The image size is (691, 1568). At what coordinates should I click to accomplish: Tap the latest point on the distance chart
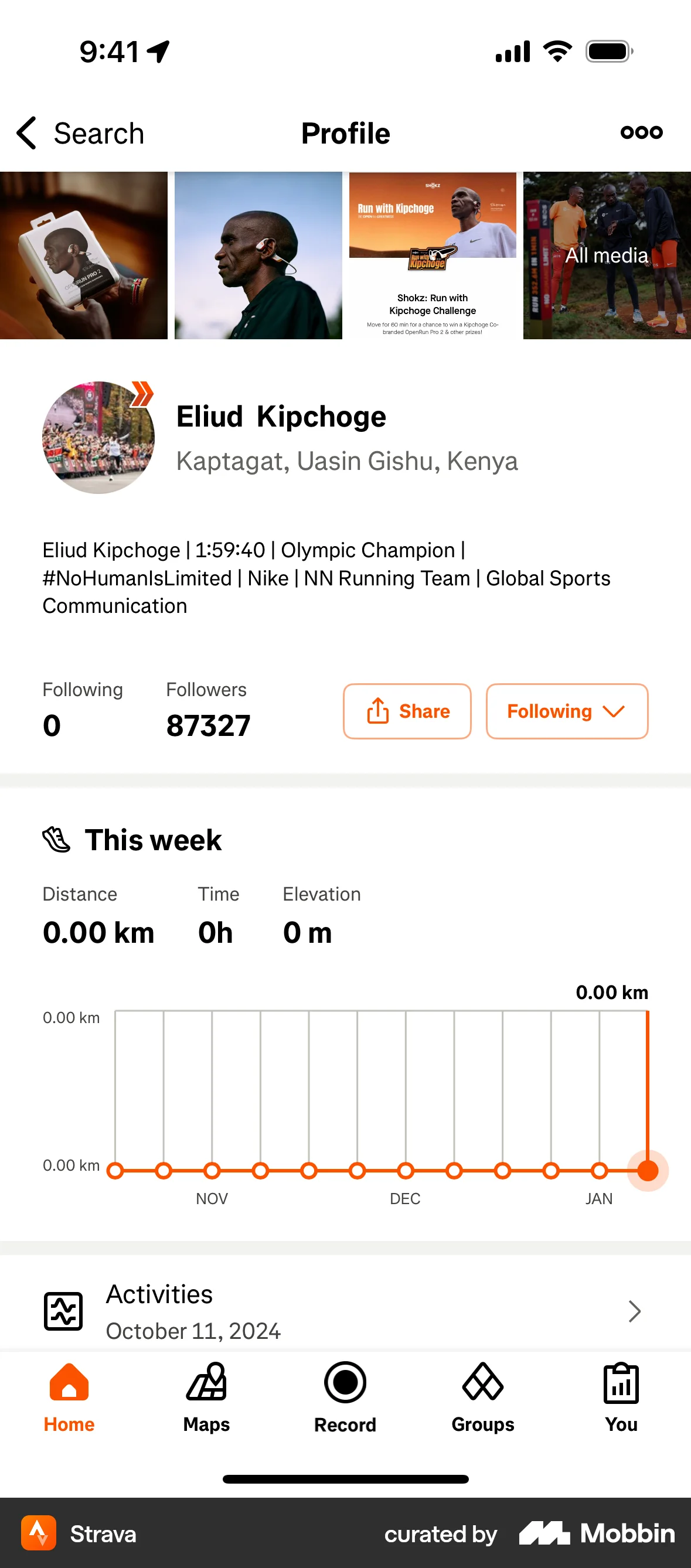(647, 1170)
